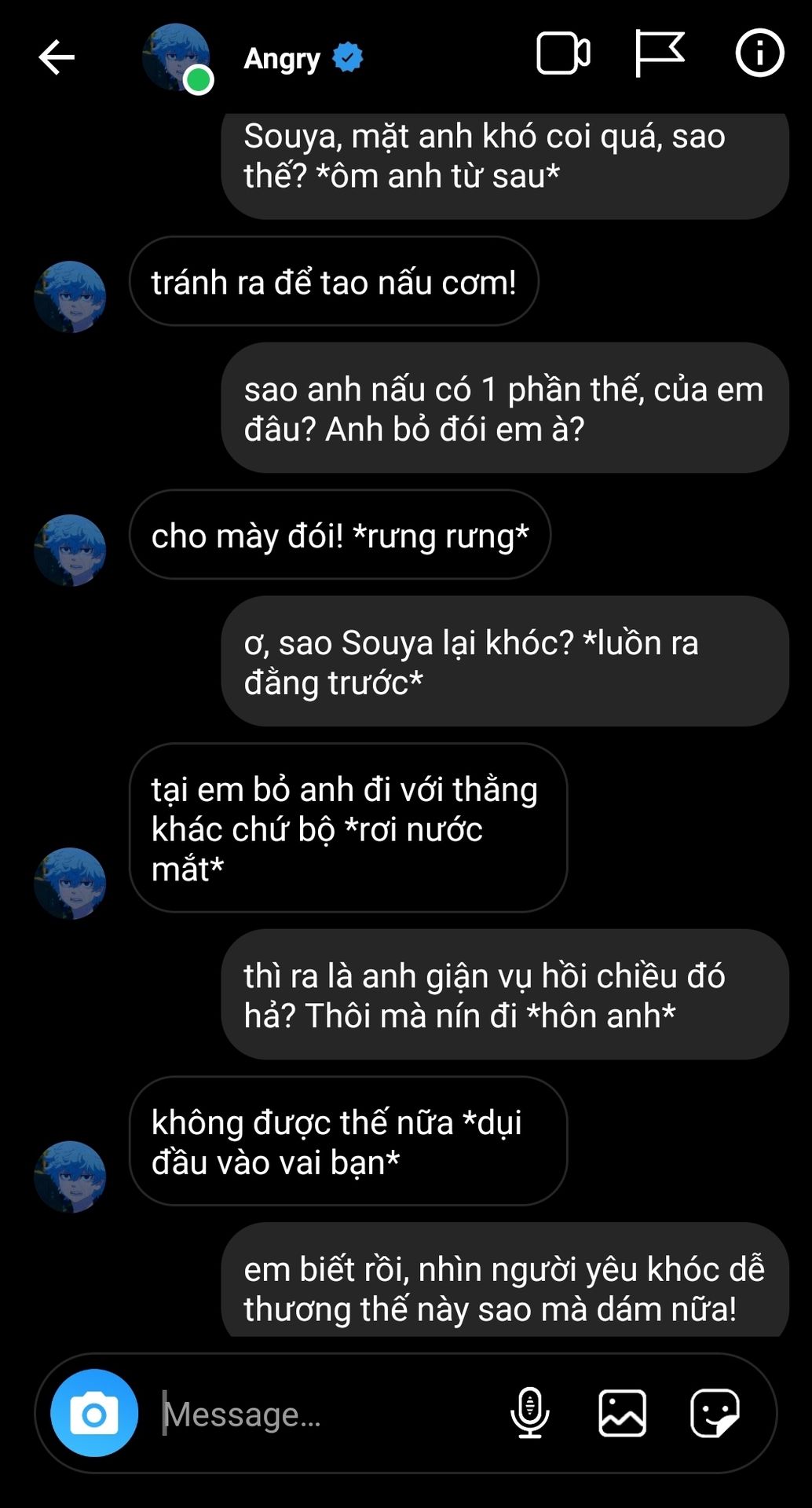Open conversation details info icon
The height and width of the screenshot is (1508, 812).
[x=759, y=53]
